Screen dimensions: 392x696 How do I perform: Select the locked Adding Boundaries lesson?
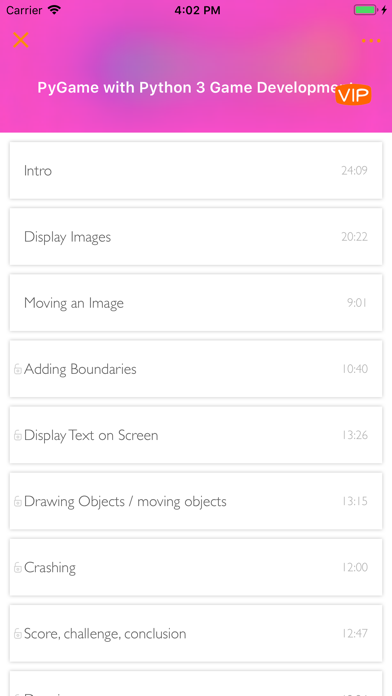click(x=196, y=369)
